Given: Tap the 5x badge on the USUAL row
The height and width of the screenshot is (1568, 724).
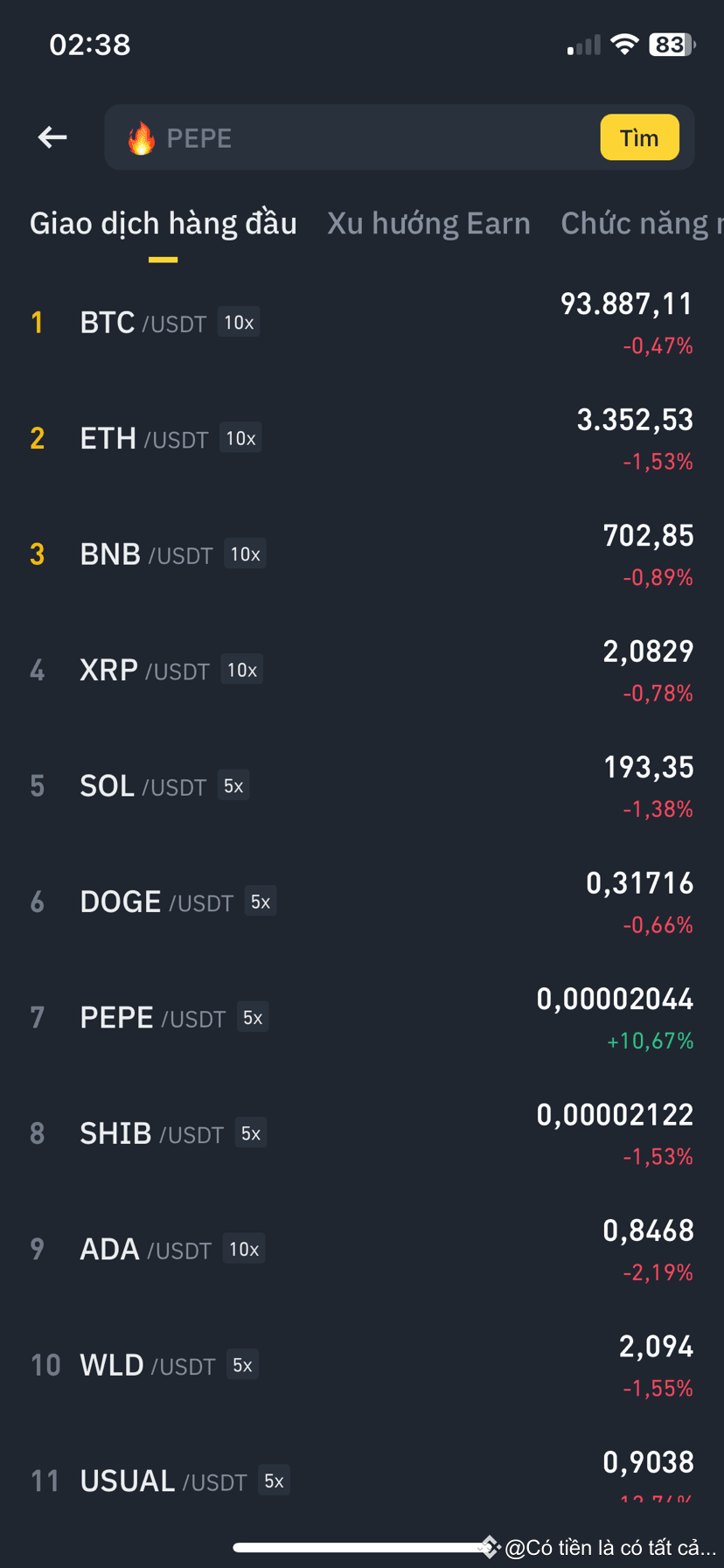Looking at the screenshot, I should tap(273, 1481).
